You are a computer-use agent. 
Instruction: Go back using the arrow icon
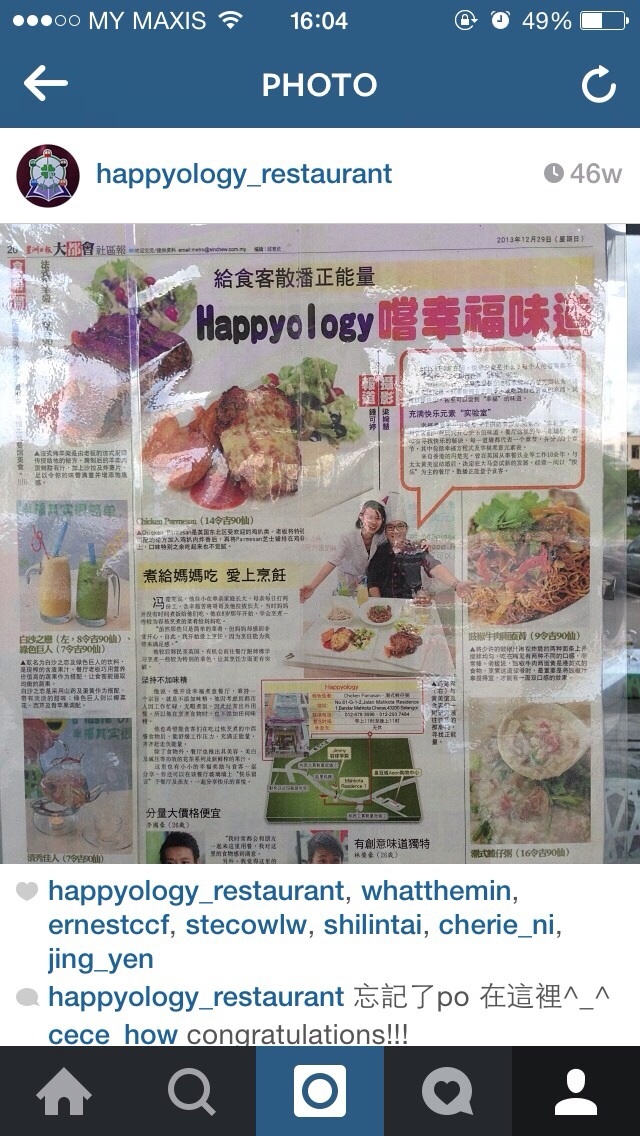tap(45, 85)
